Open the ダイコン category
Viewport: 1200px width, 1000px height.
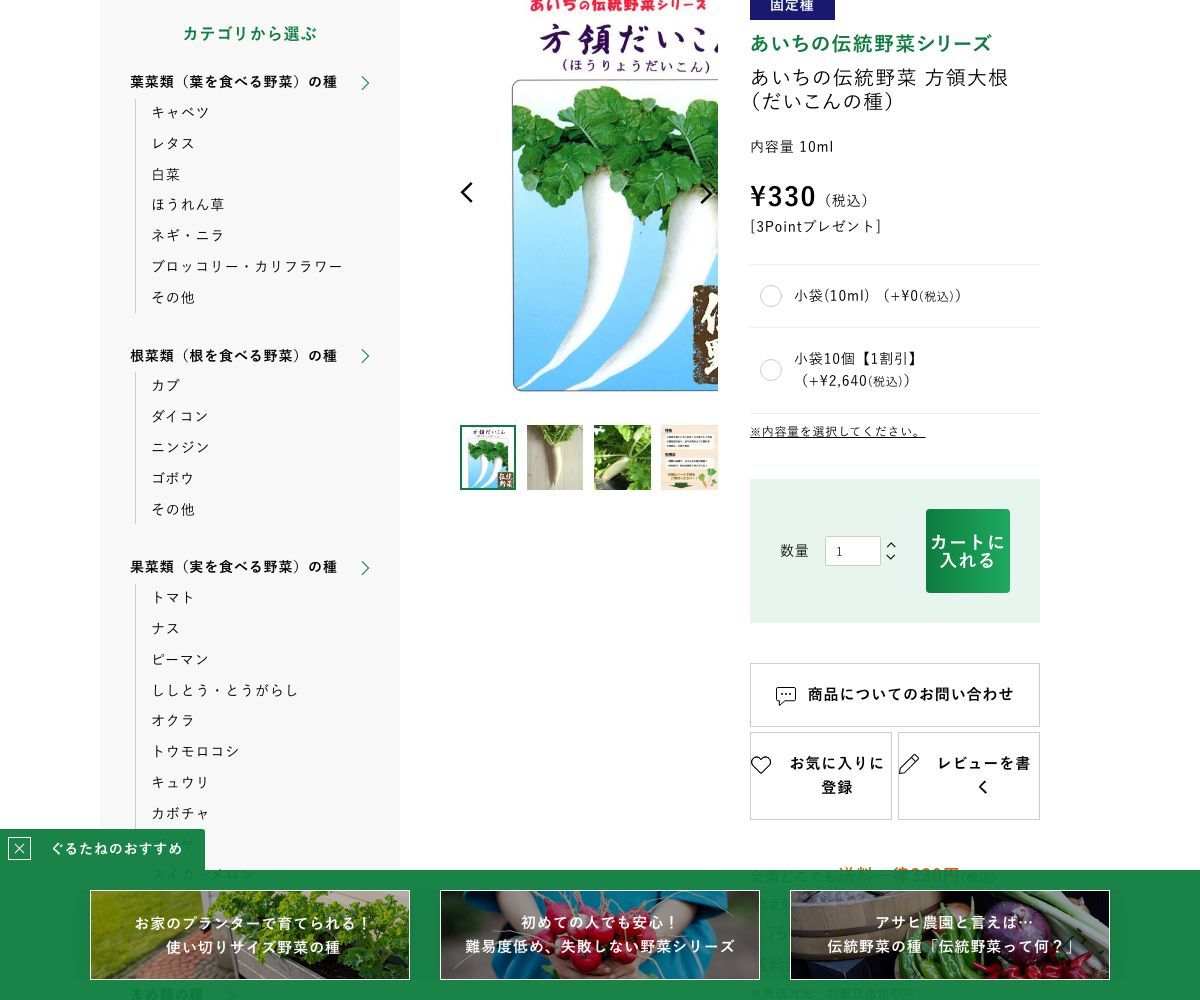coord(180,416)
